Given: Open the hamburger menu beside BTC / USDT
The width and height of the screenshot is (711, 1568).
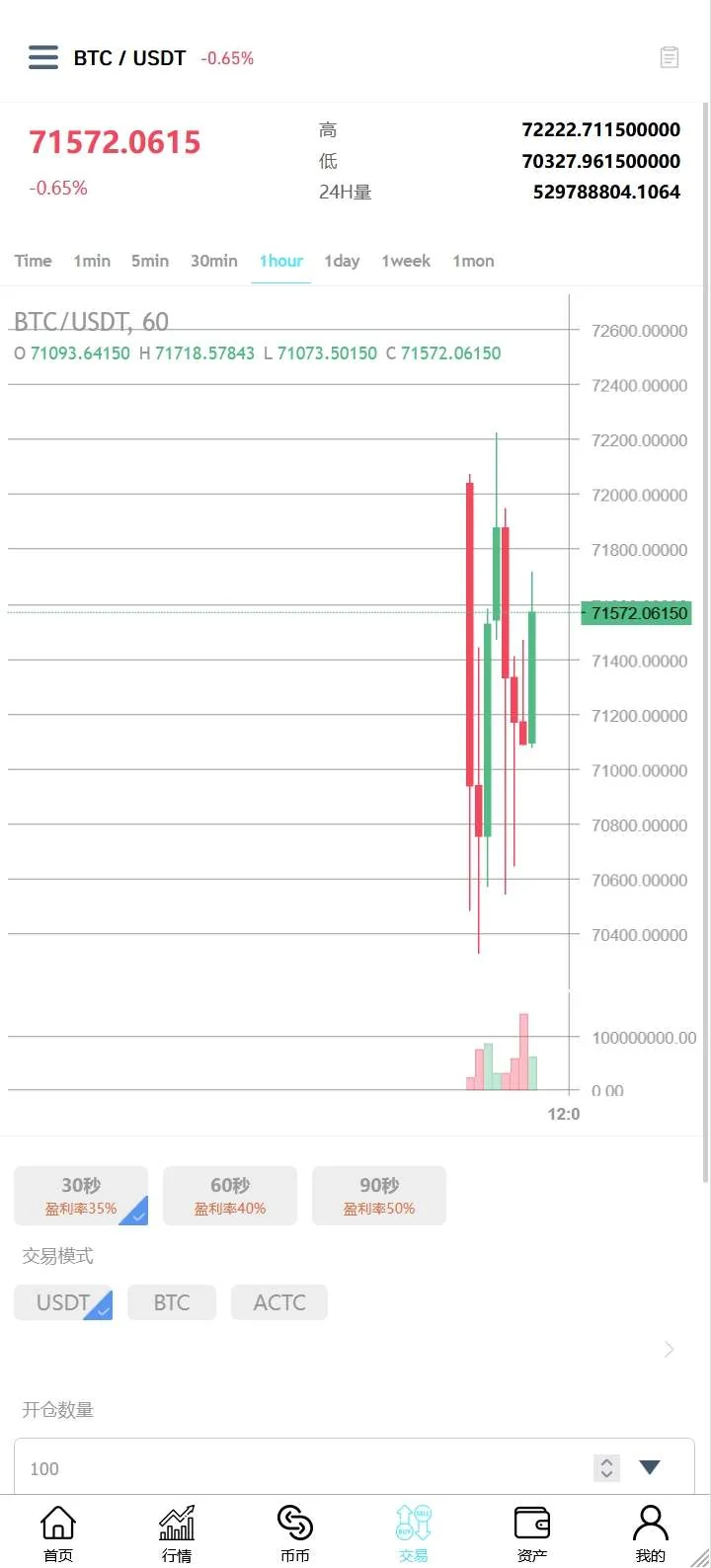Looking at the screenshot, I should [x=43, y=57].
